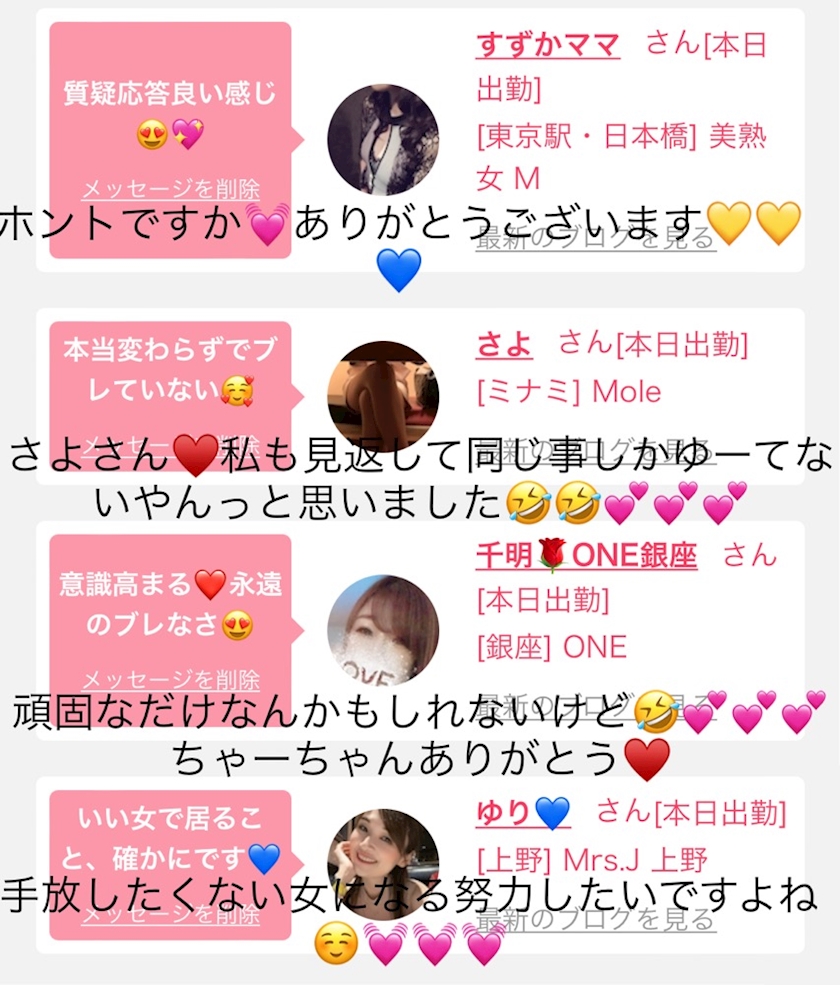Delete the message sent to 千明
The width and height of the screenshot is (840, 985).
tap(170, 678)
